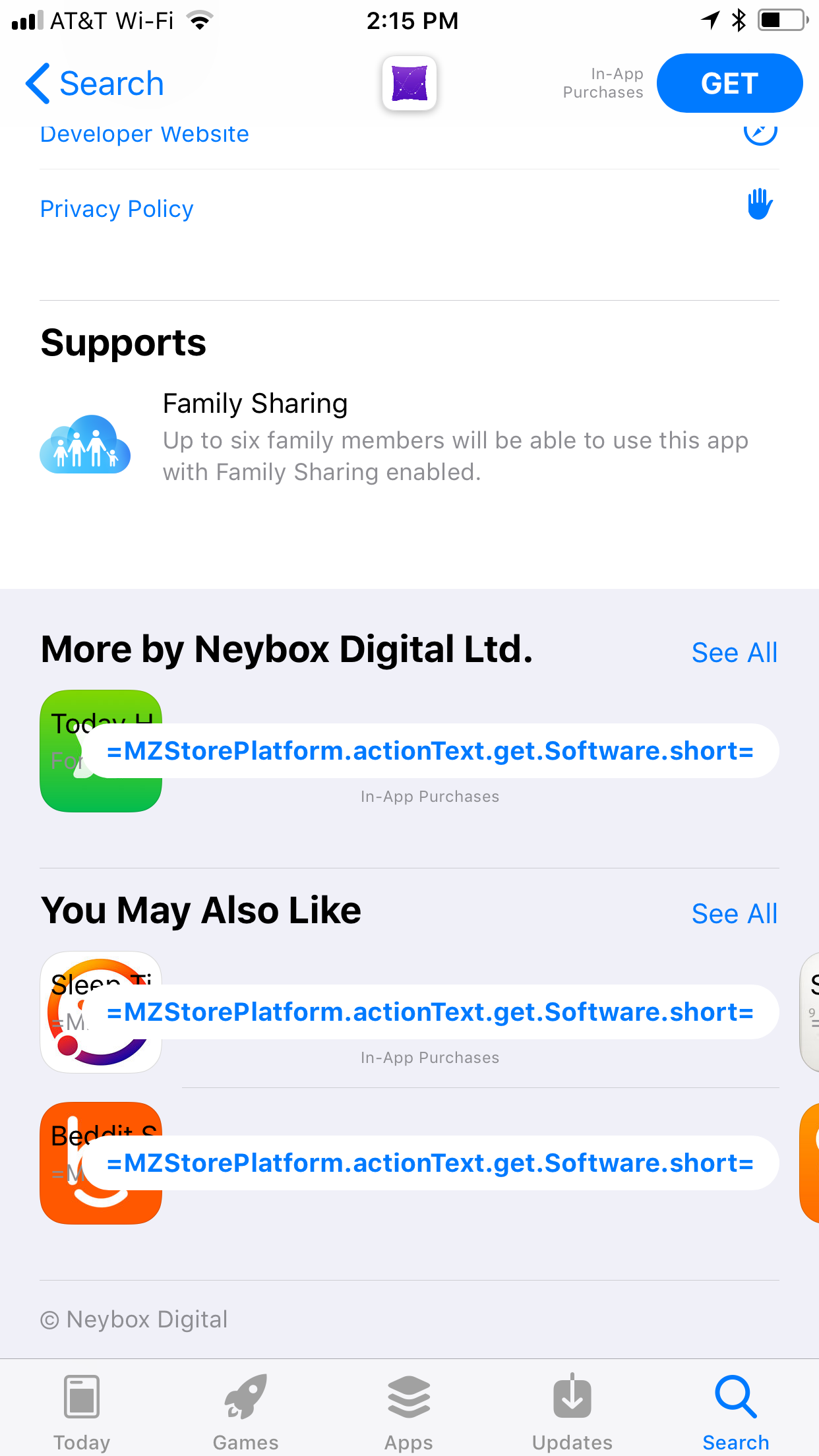Tap the GET button in header
Viewport: 819px width, 1456px height.
(x=729, y=83)
